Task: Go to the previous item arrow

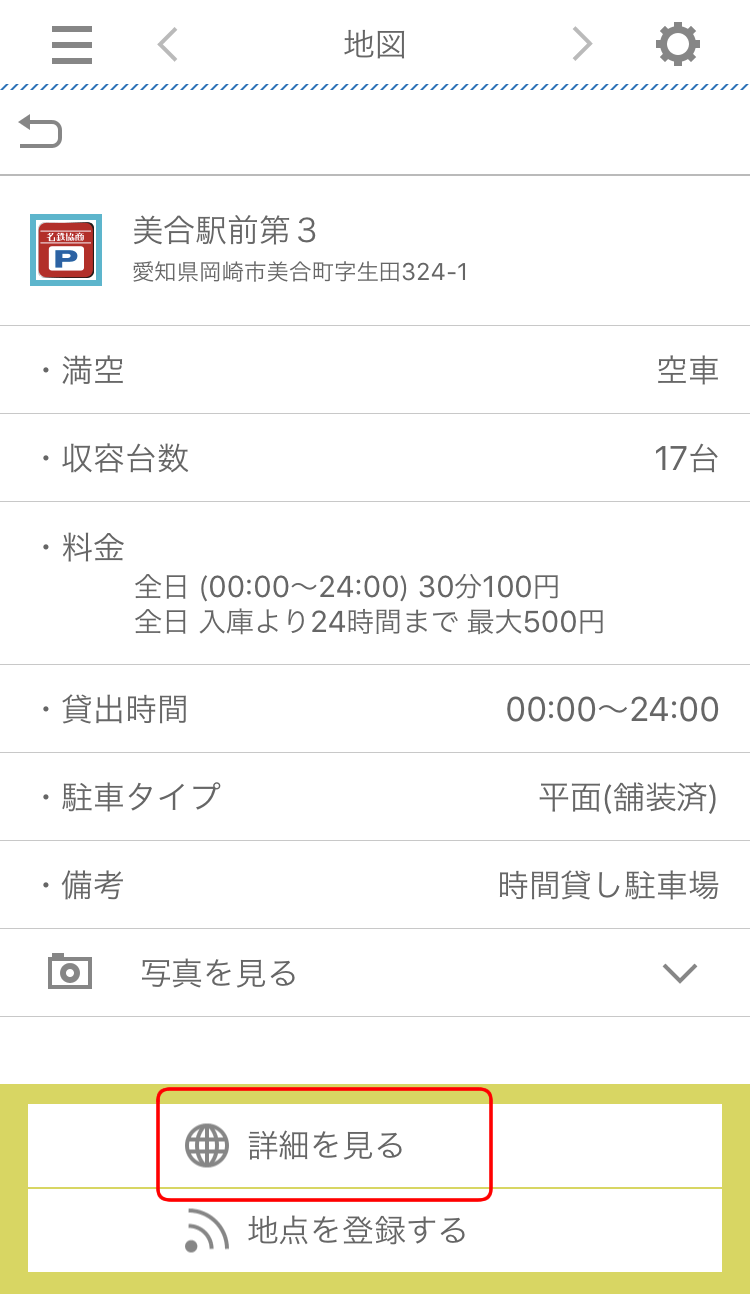Action: 168,45
